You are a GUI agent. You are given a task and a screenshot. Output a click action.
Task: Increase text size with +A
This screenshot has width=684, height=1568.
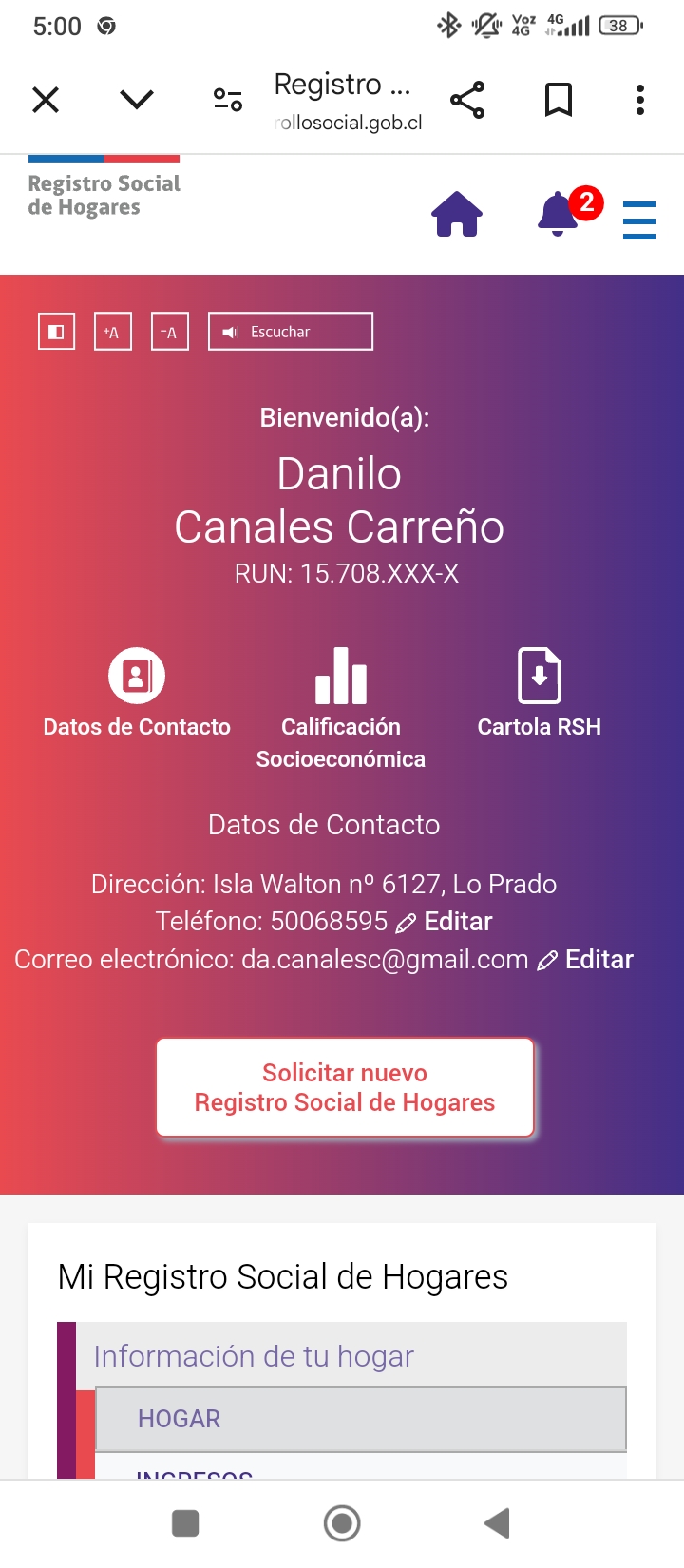[113, 332]
